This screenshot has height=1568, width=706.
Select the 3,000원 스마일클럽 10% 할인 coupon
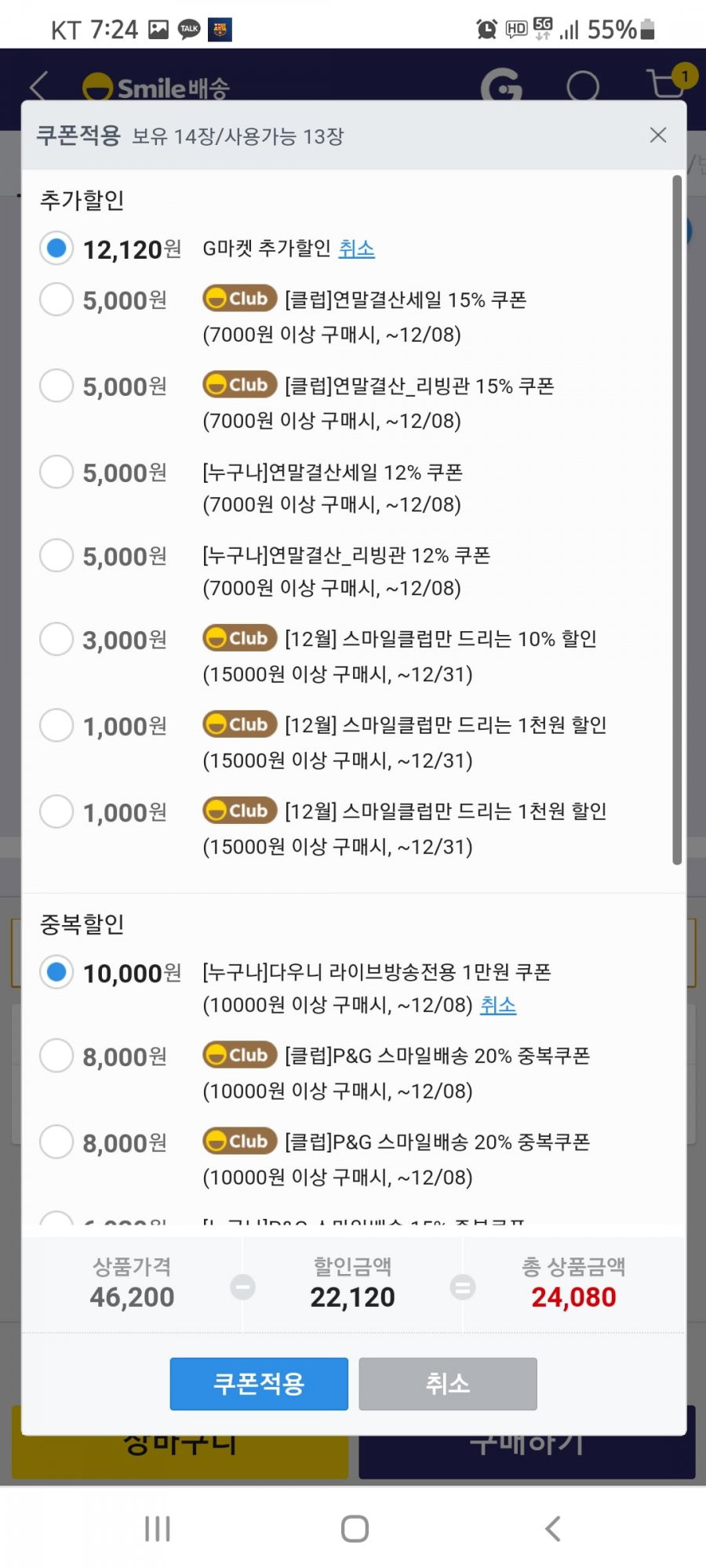coord(56,639)
